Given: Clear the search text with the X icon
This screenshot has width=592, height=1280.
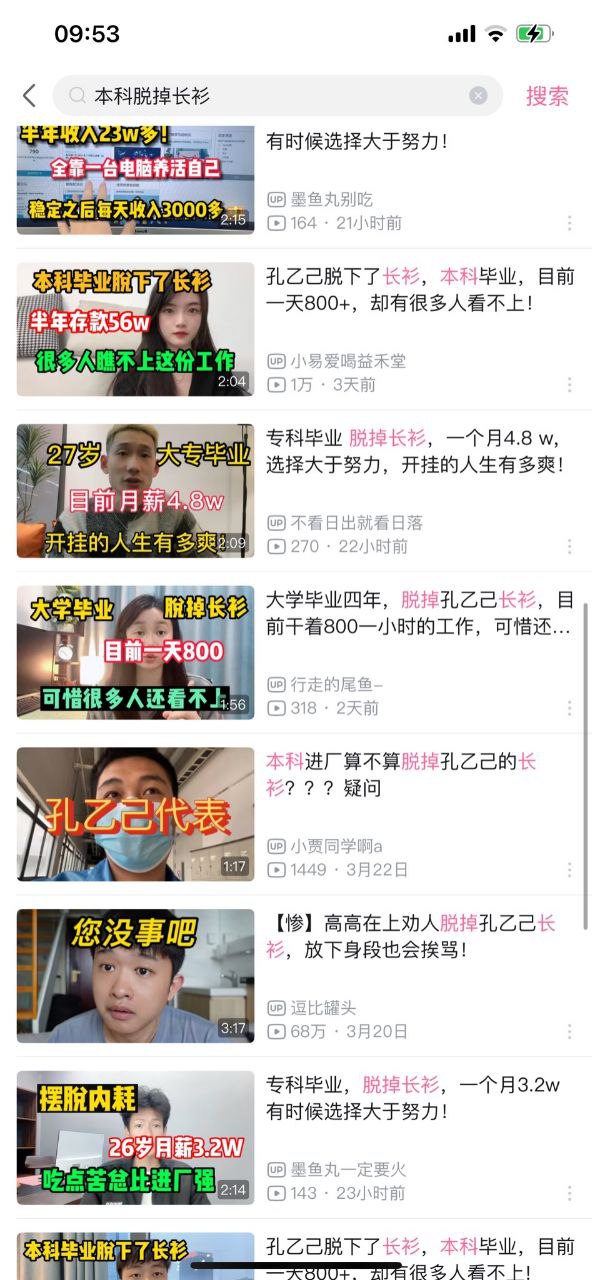Looking at the screenshot, I should coord(479,96).
